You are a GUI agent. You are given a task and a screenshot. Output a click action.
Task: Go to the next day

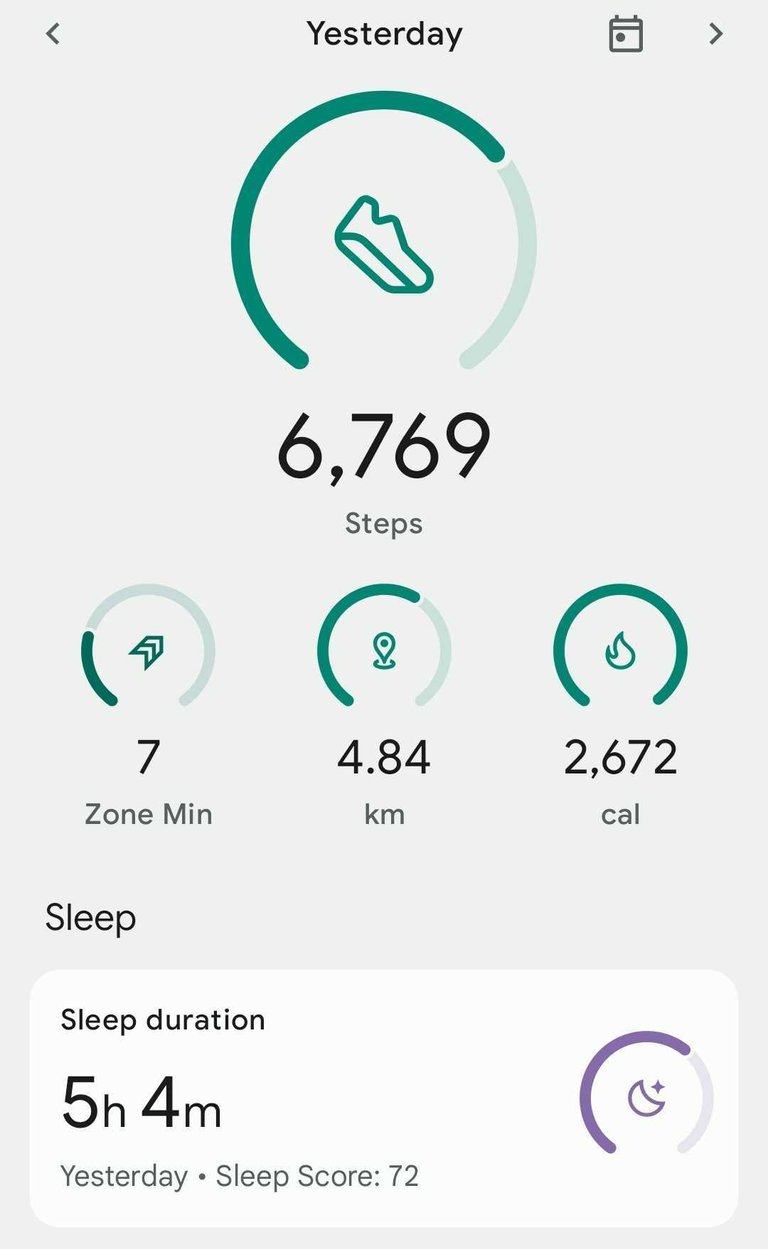[715, 34]
